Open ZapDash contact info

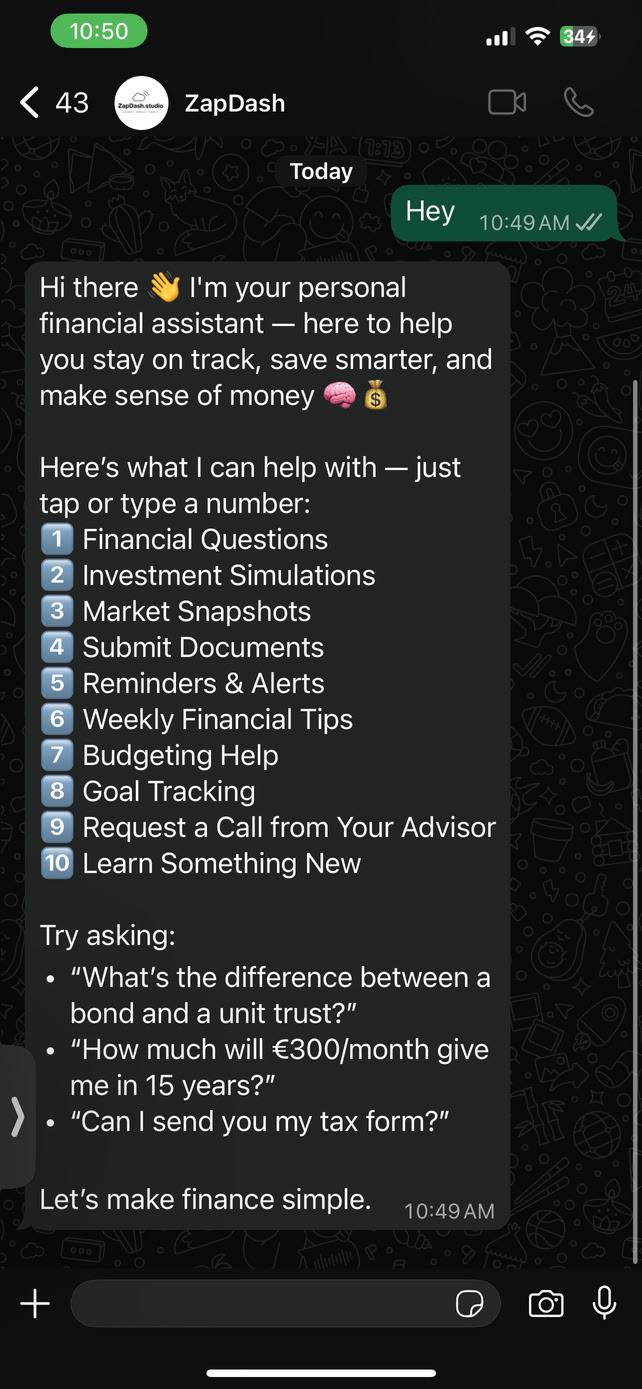pyautogui.click(x=234, y=103)
